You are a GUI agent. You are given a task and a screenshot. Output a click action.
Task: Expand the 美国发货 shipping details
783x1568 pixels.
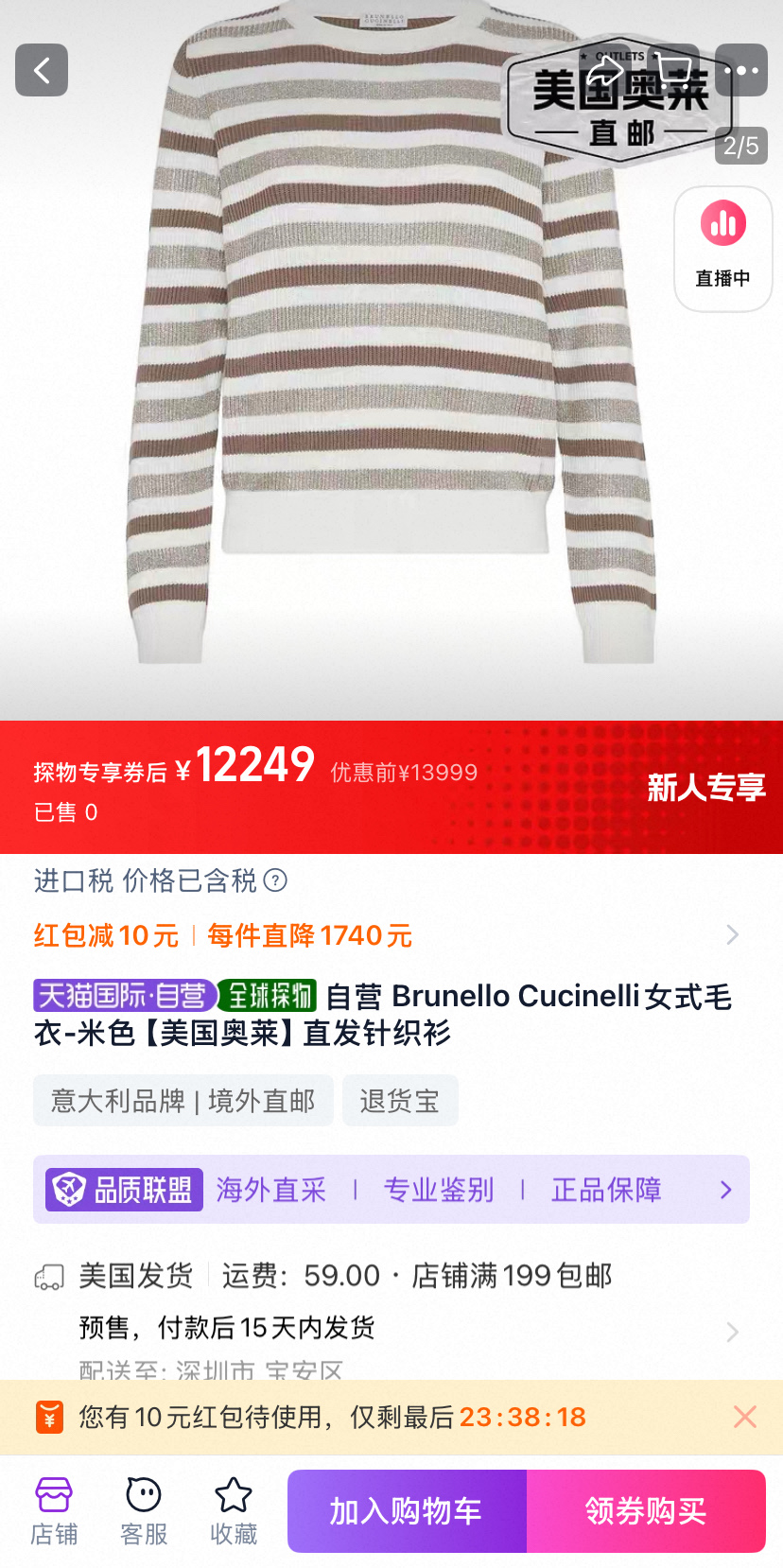(733, 1332)
